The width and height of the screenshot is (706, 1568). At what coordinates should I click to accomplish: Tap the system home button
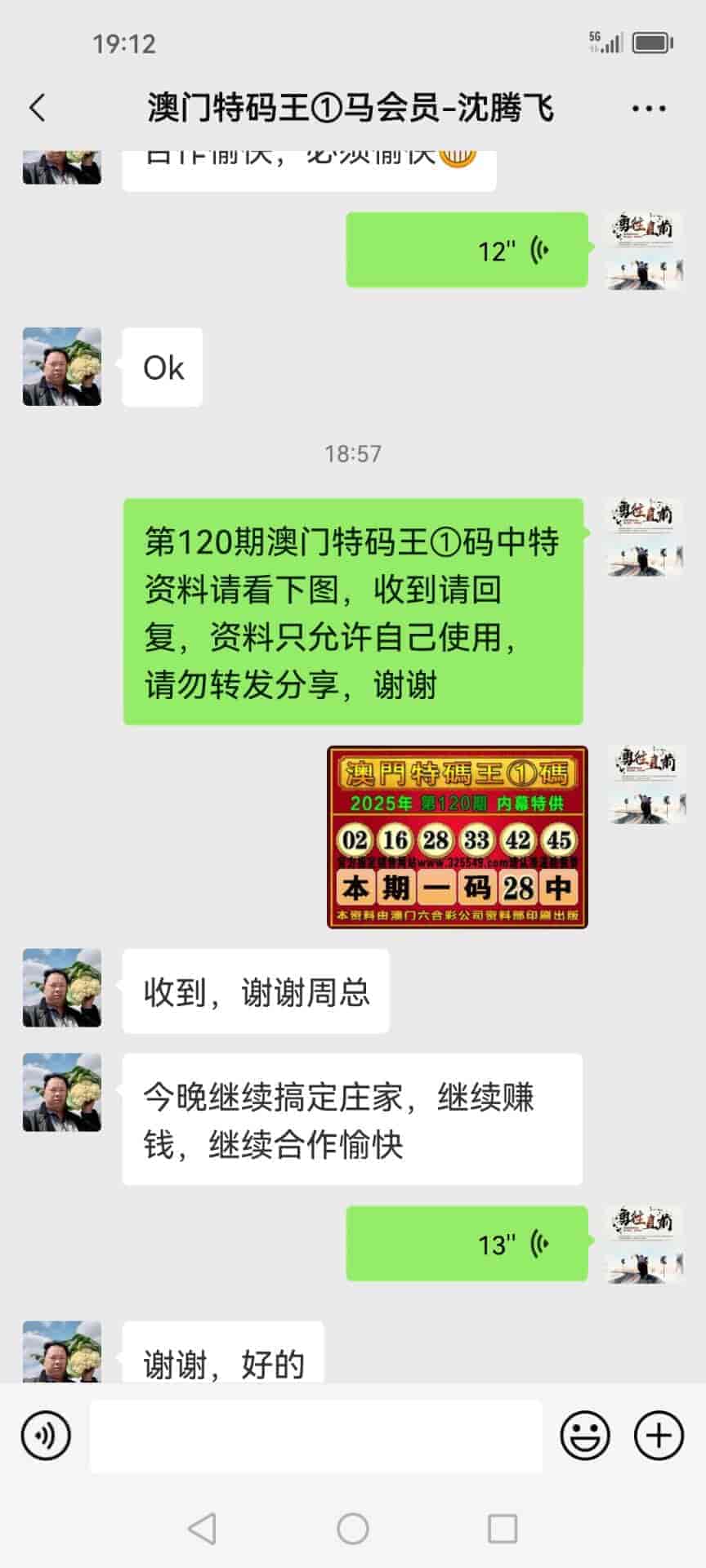pyautogui.click(x=353, y=1528)
